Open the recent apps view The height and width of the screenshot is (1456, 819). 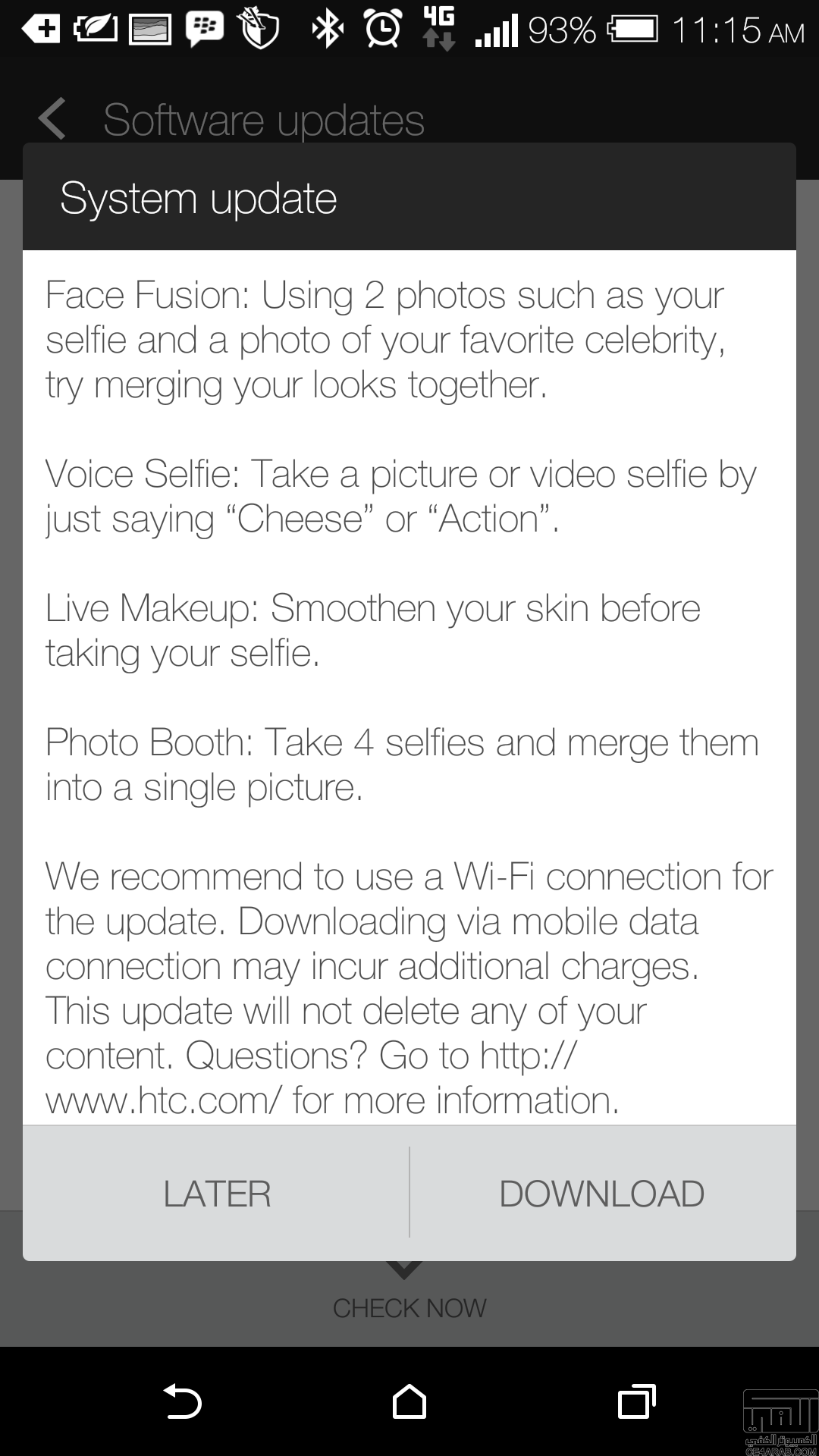pos(635,1401)
